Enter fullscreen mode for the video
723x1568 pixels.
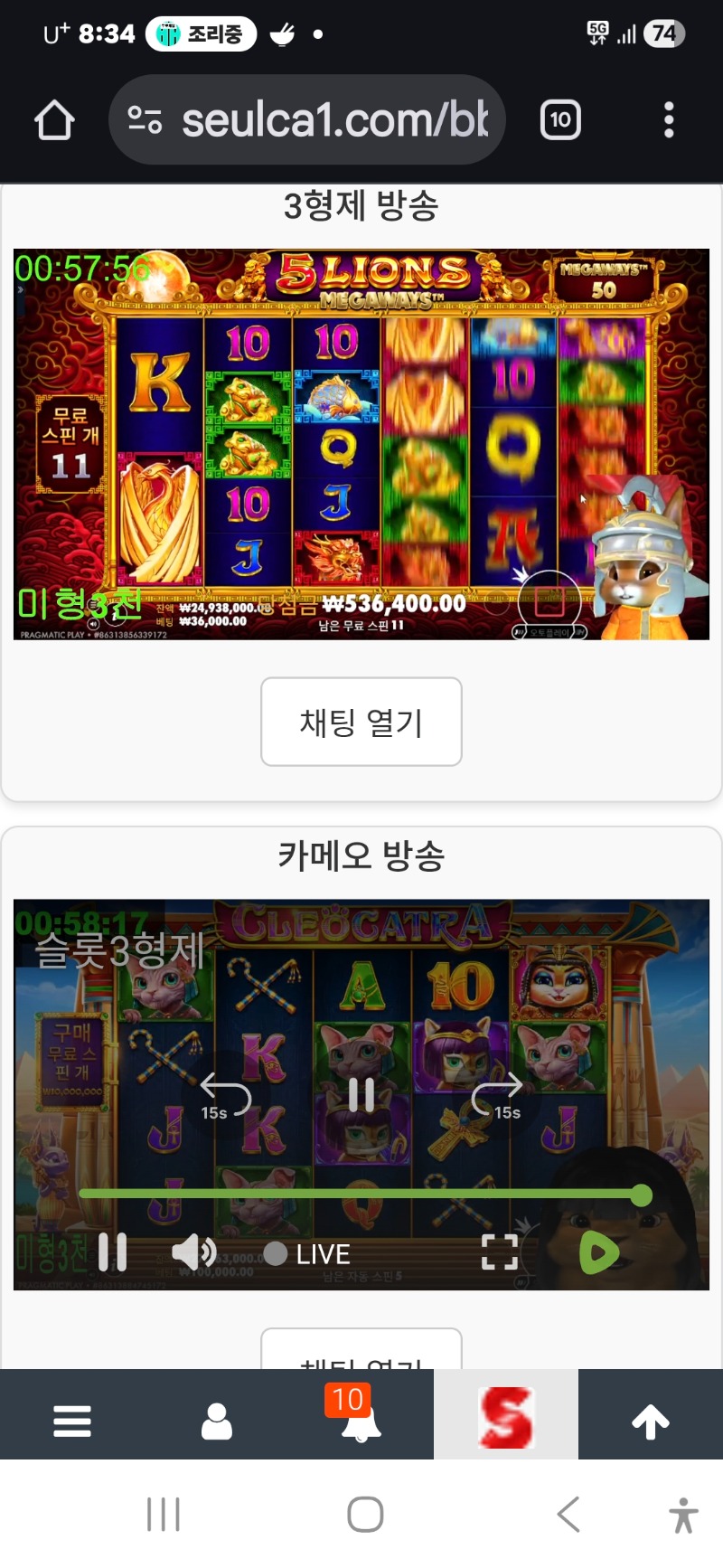pos(500,1252)
